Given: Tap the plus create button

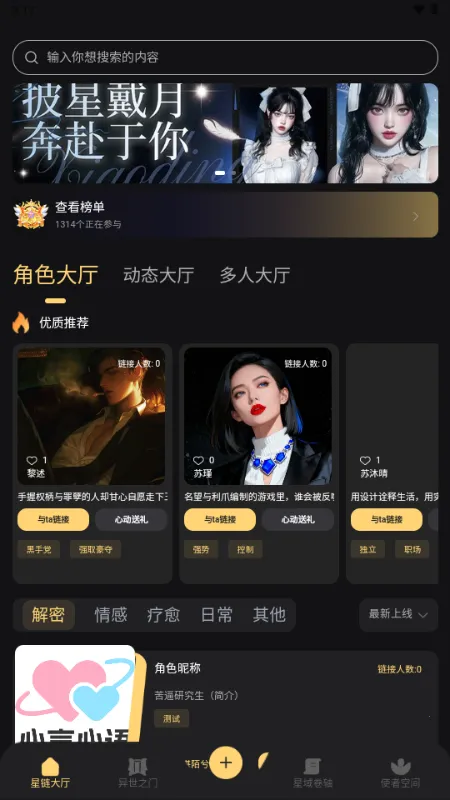Looking at the screenshot, I should (226, 763).
